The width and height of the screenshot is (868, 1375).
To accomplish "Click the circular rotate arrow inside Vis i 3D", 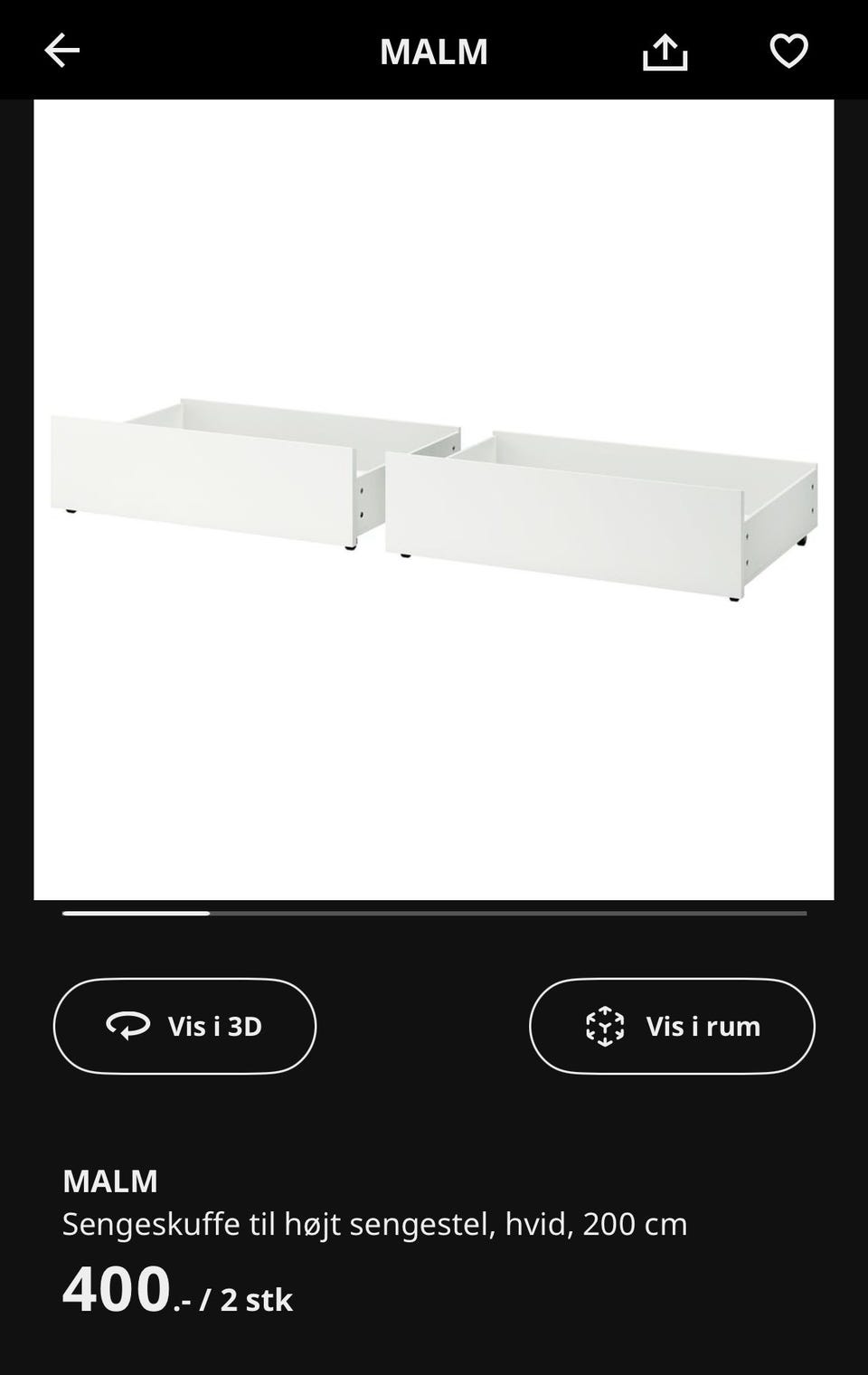I will pyautogui.click(x=127, y=1026).
